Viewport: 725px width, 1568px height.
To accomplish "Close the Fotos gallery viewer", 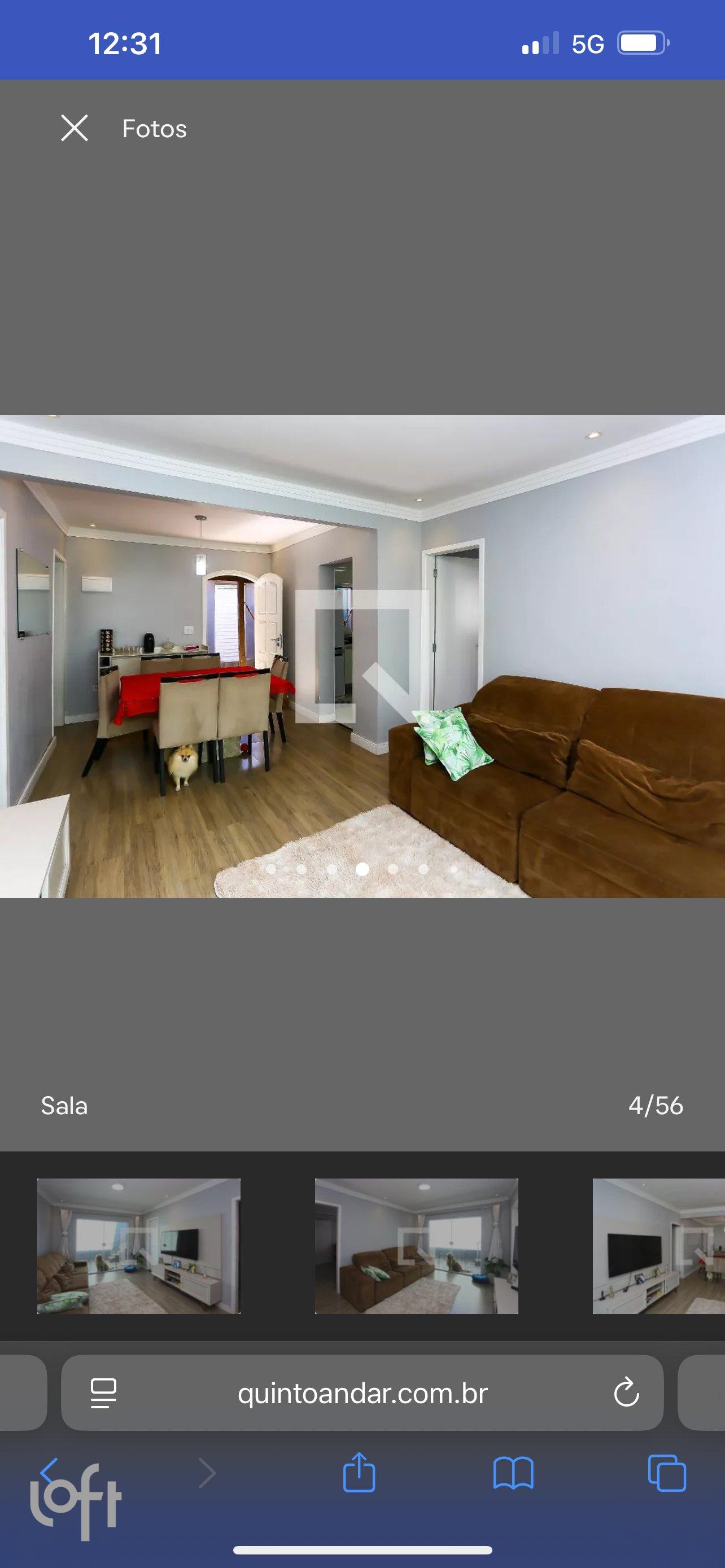I will [75, 128].
